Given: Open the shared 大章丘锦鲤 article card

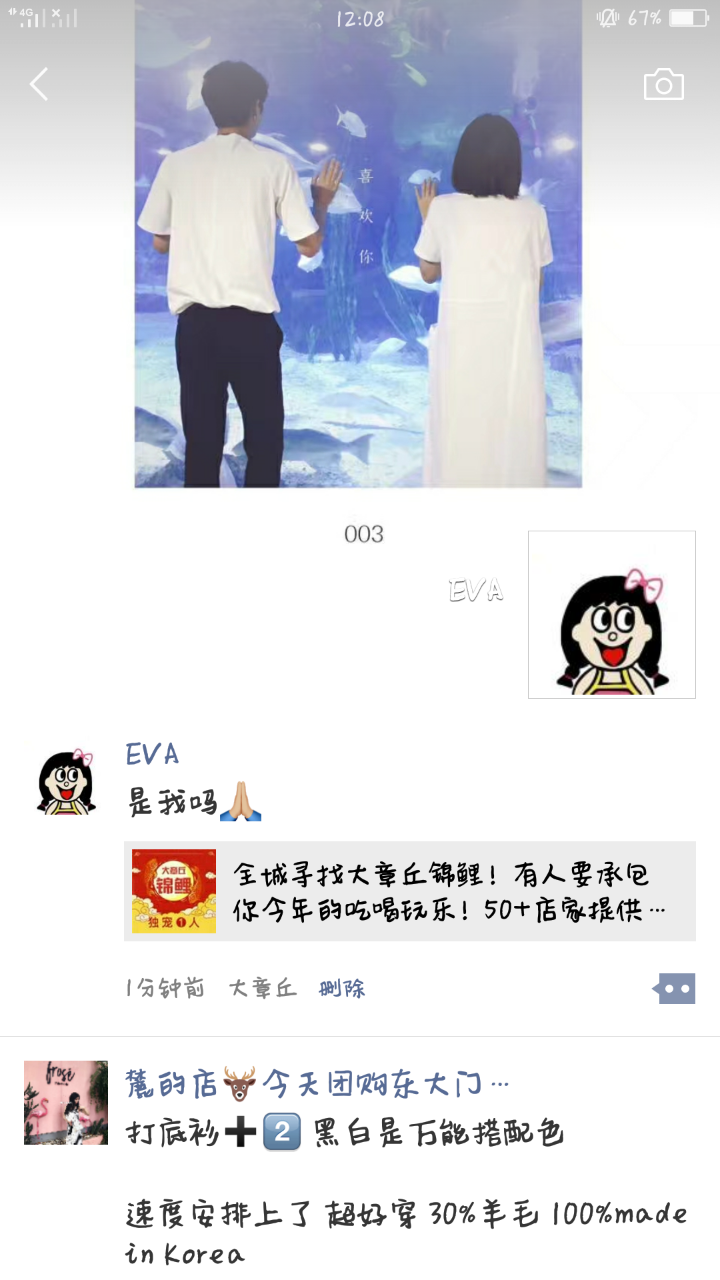Looking at the screenshot, I should point(410,891).
